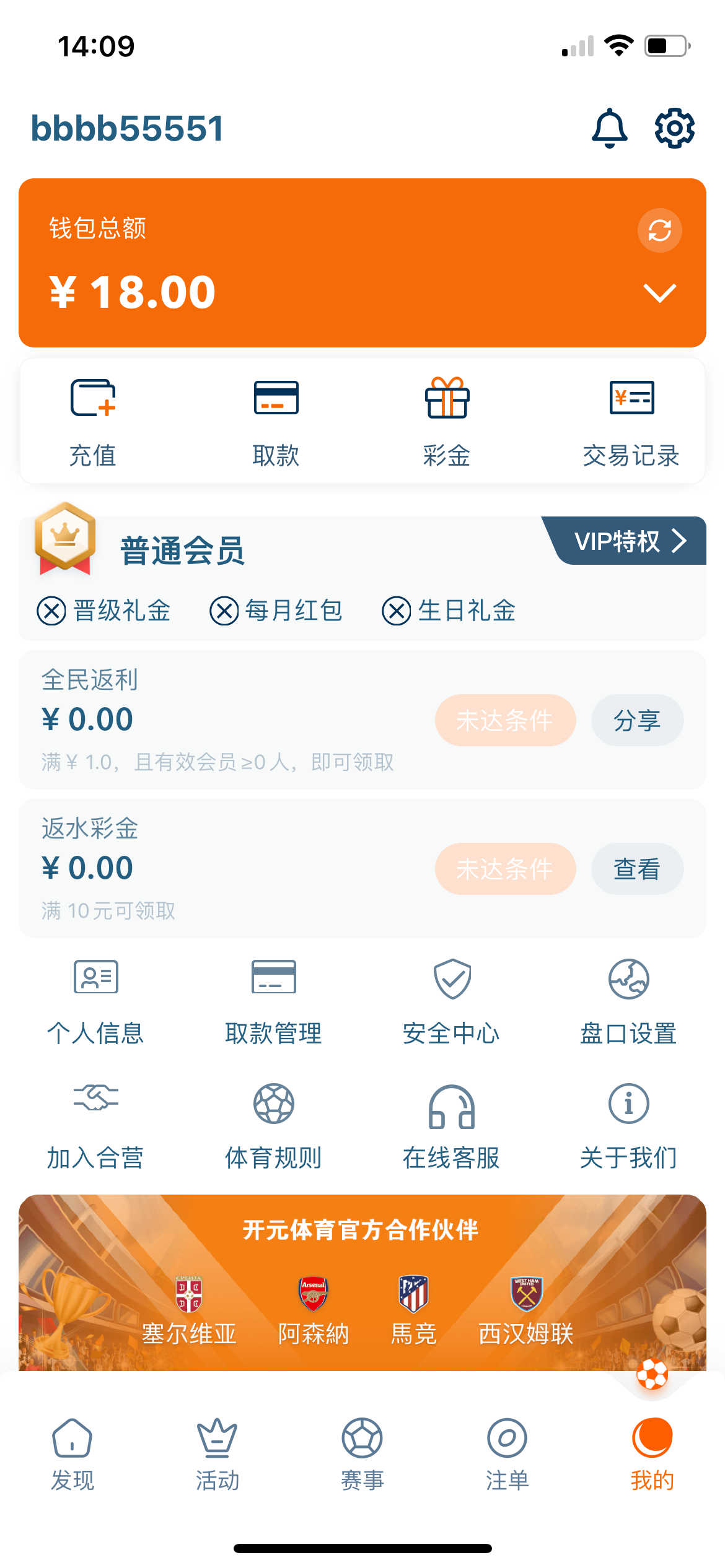The image size is (725, 1568).
Task: Expand the wallet total details
Action: coord(659,292)
